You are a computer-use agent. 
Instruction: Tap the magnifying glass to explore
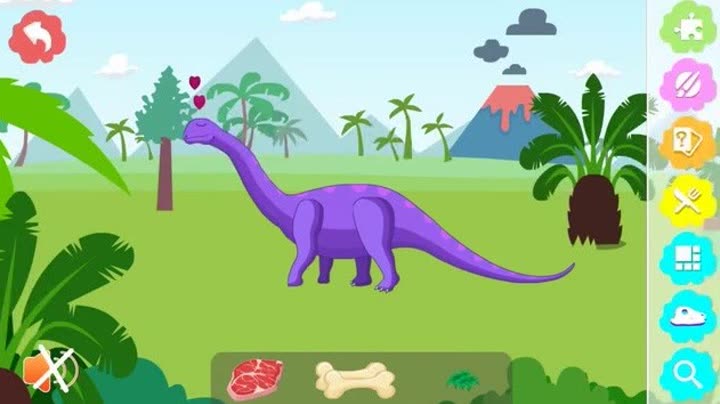[x=686, y=374]
